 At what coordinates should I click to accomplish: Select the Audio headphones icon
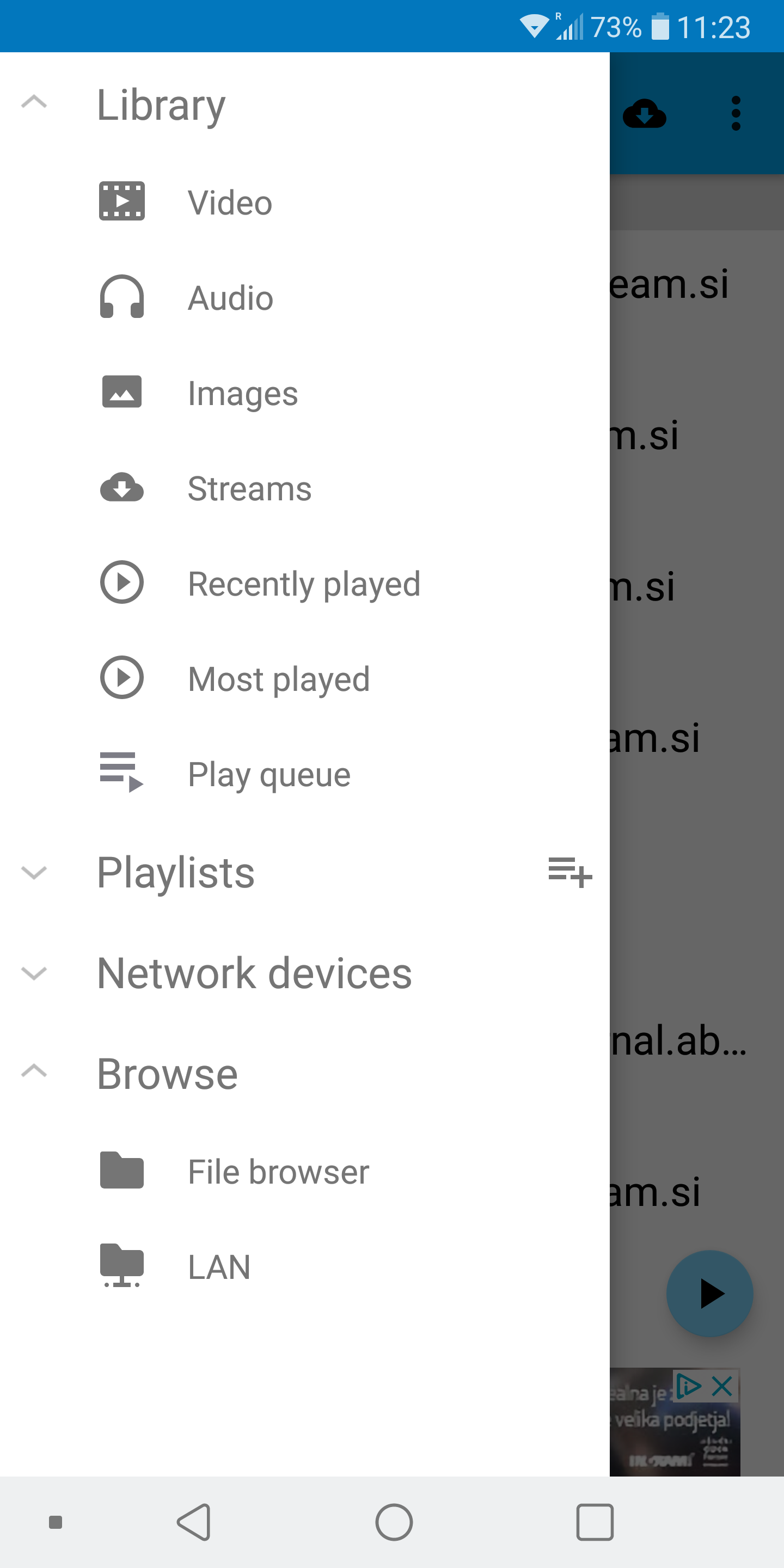(x=121, y=298)
